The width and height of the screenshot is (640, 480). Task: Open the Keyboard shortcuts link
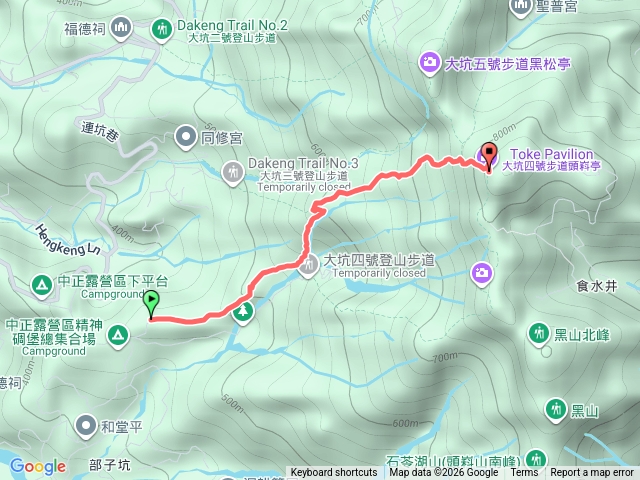(334, 473)
